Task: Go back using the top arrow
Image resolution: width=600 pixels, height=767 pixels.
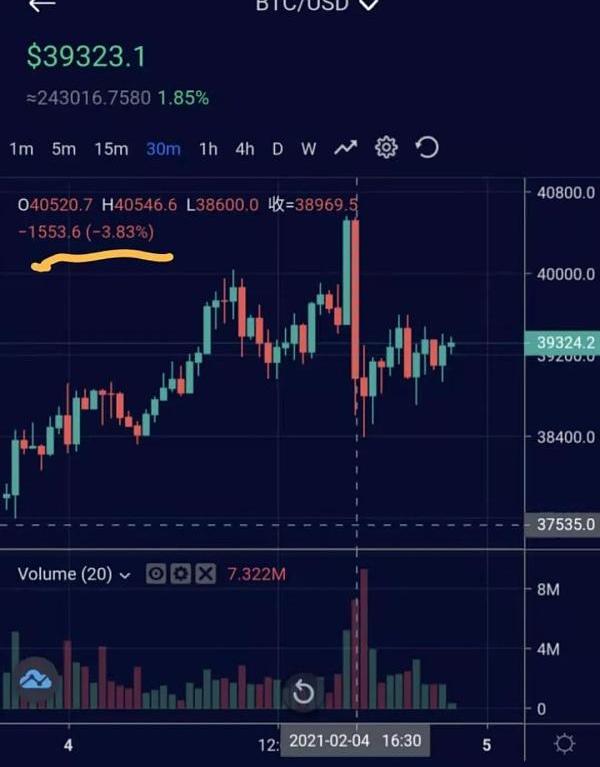Action: pos(41,5)
